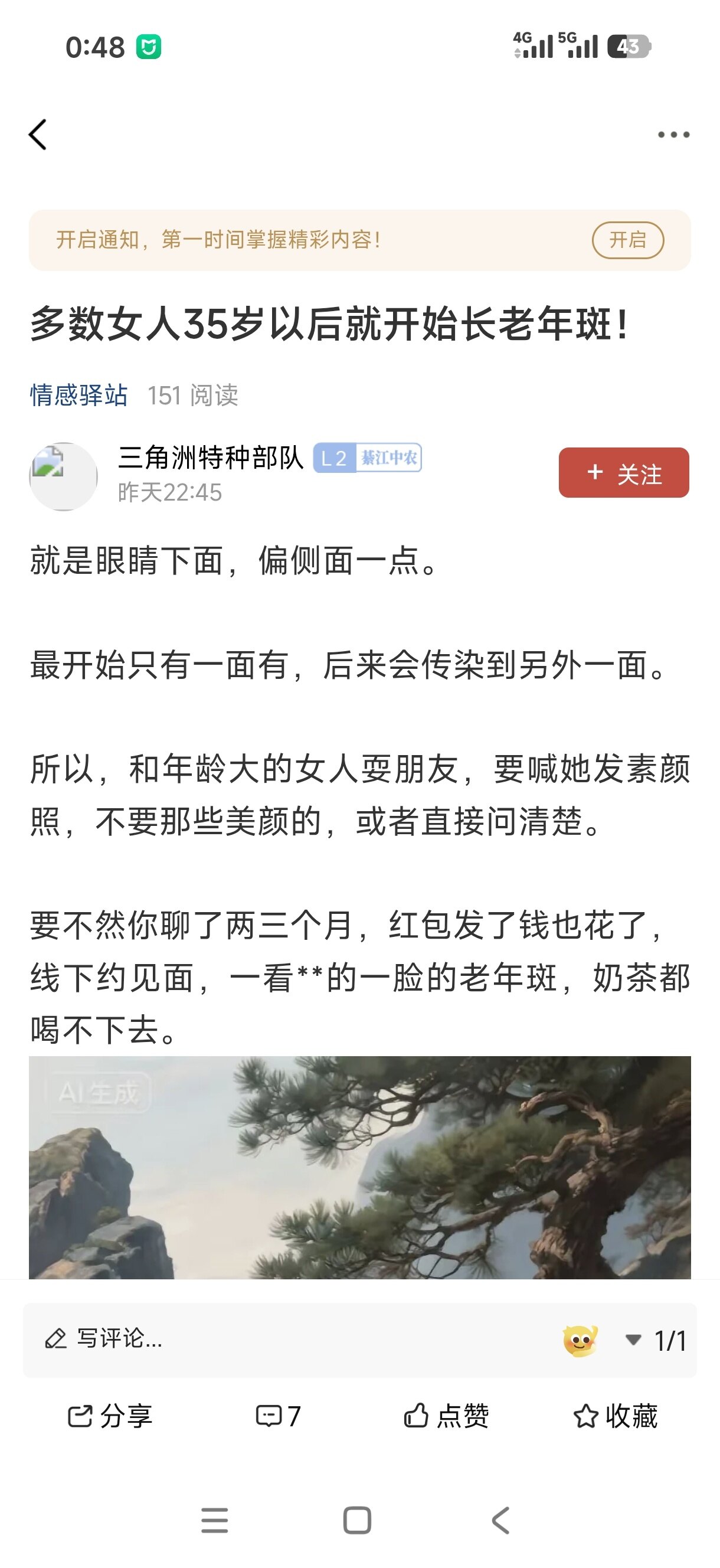This screenshot has height=1568, width=720.
Task: Enable notifications with the 开启 button
Action: click(627, 240)
